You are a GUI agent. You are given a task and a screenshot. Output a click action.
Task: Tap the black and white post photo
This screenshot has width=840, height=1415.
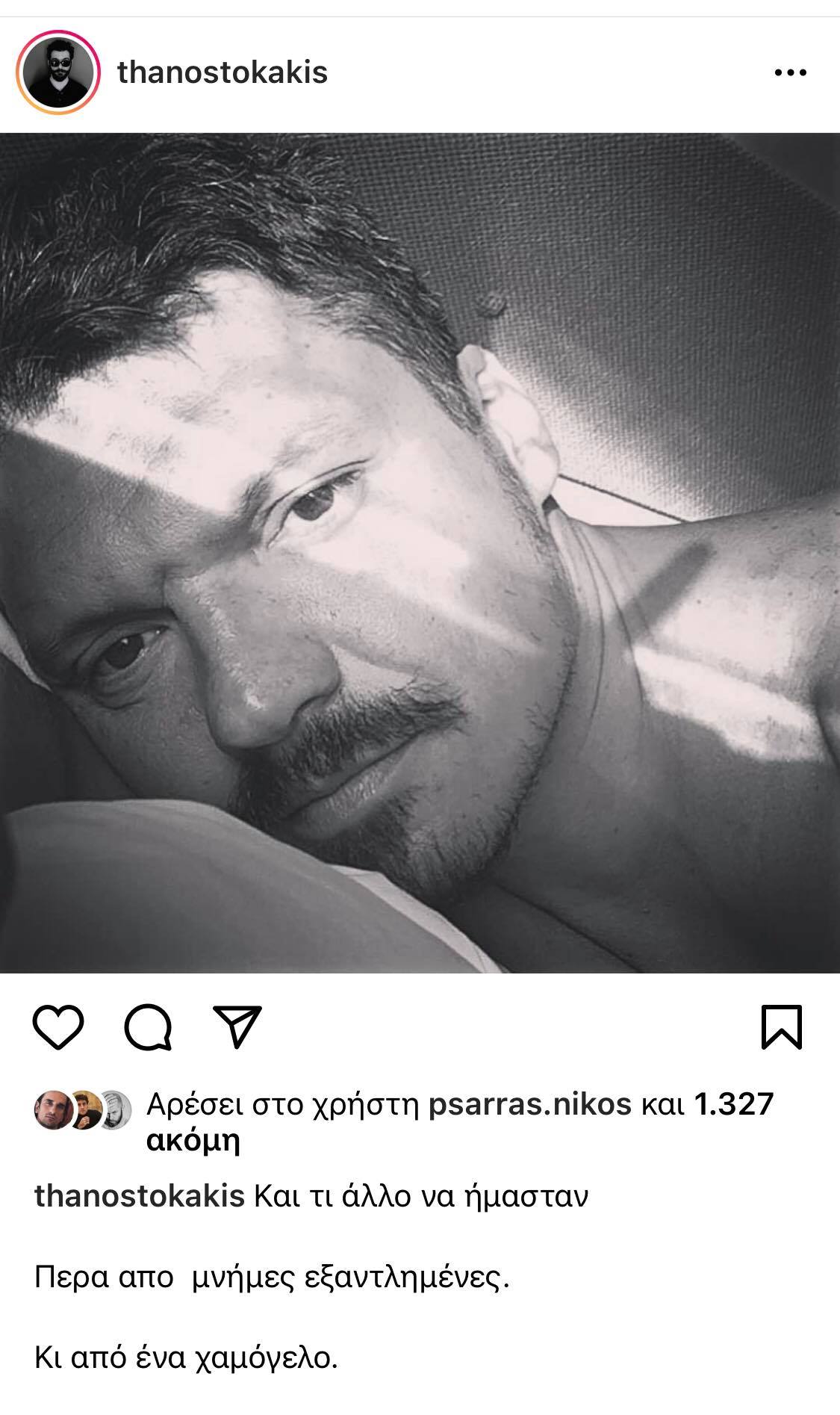pyautogui.click(x=420, y=553)
